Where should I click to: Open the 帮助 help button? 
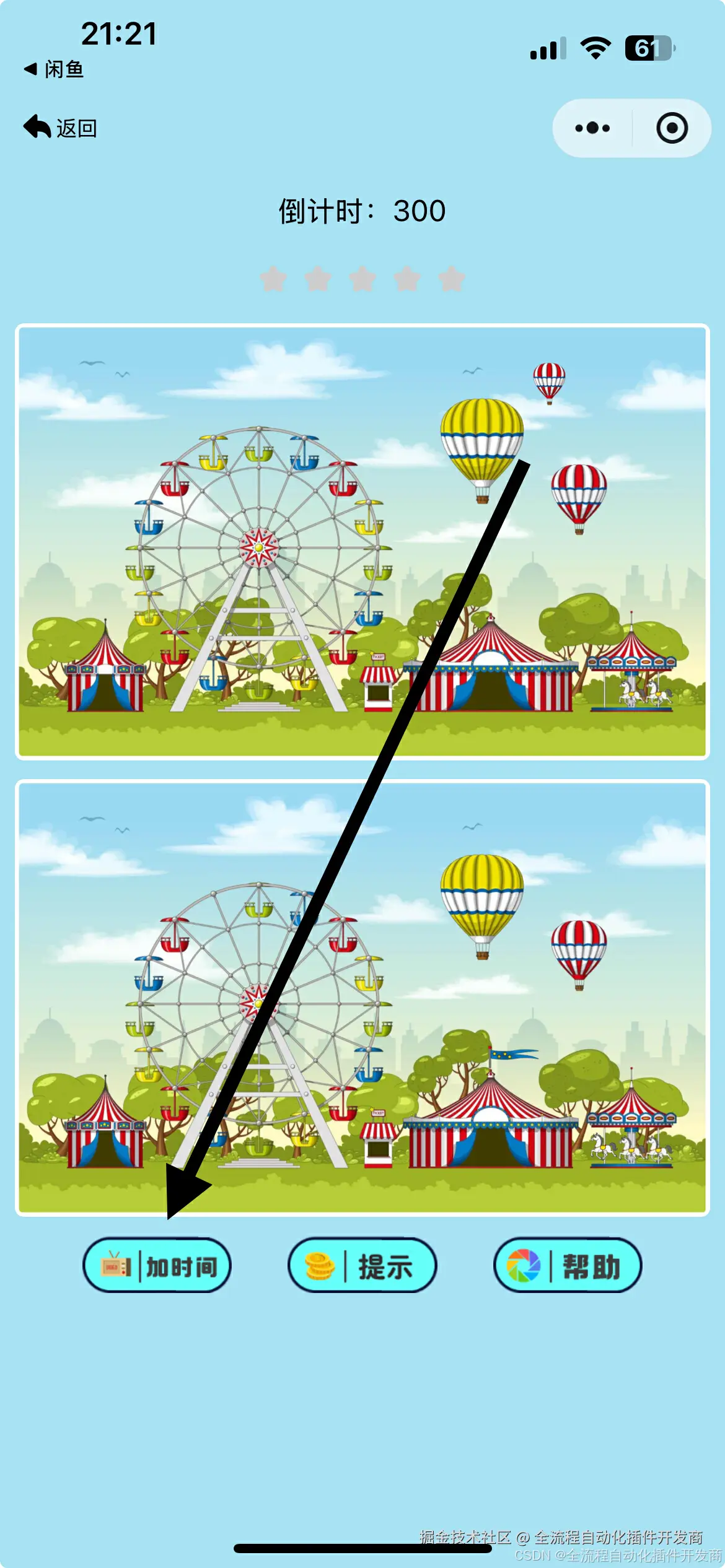pyautogui.click(x=568, y=1266)
